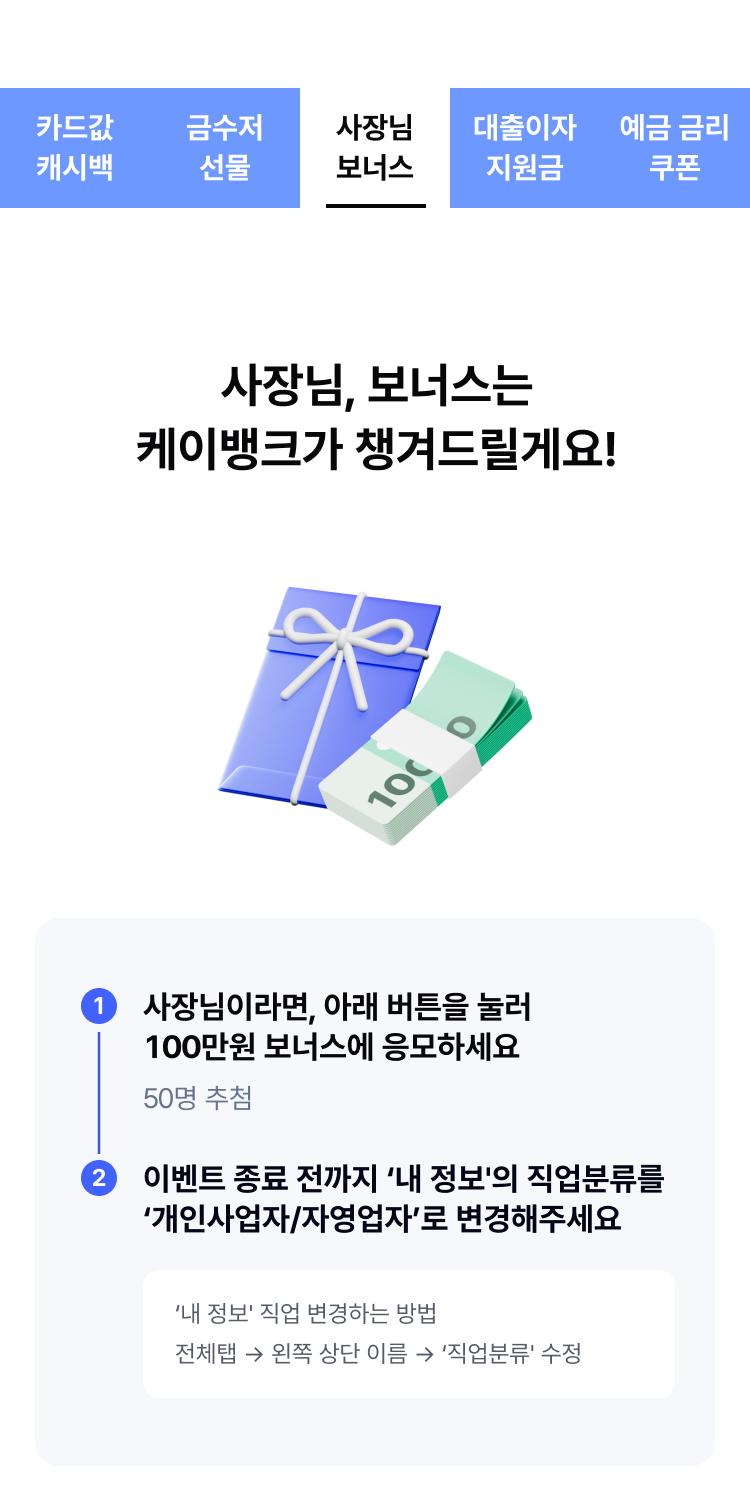Screen dimensions: 750x1498
Task: Select the active 사장님 보너스 tab
Action: click(375, 148)
